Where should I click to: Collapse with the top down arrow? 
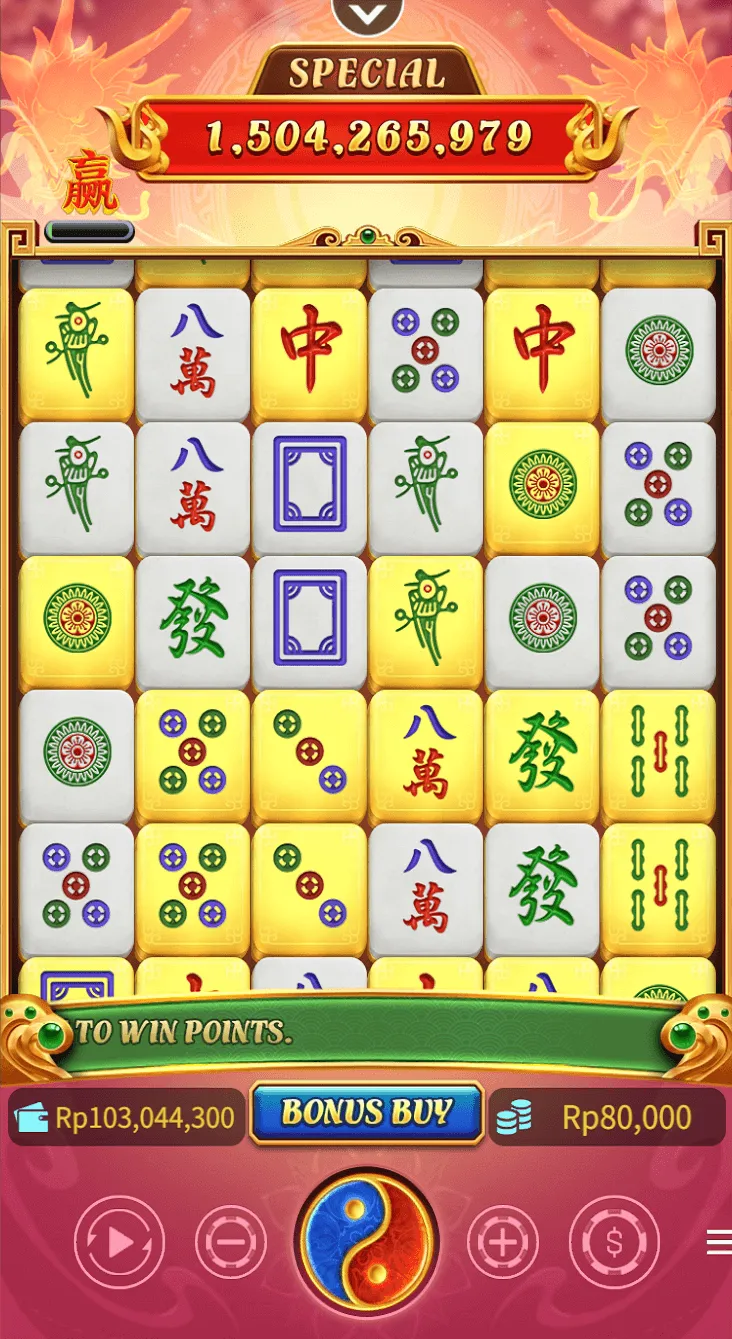pos(366,14)
